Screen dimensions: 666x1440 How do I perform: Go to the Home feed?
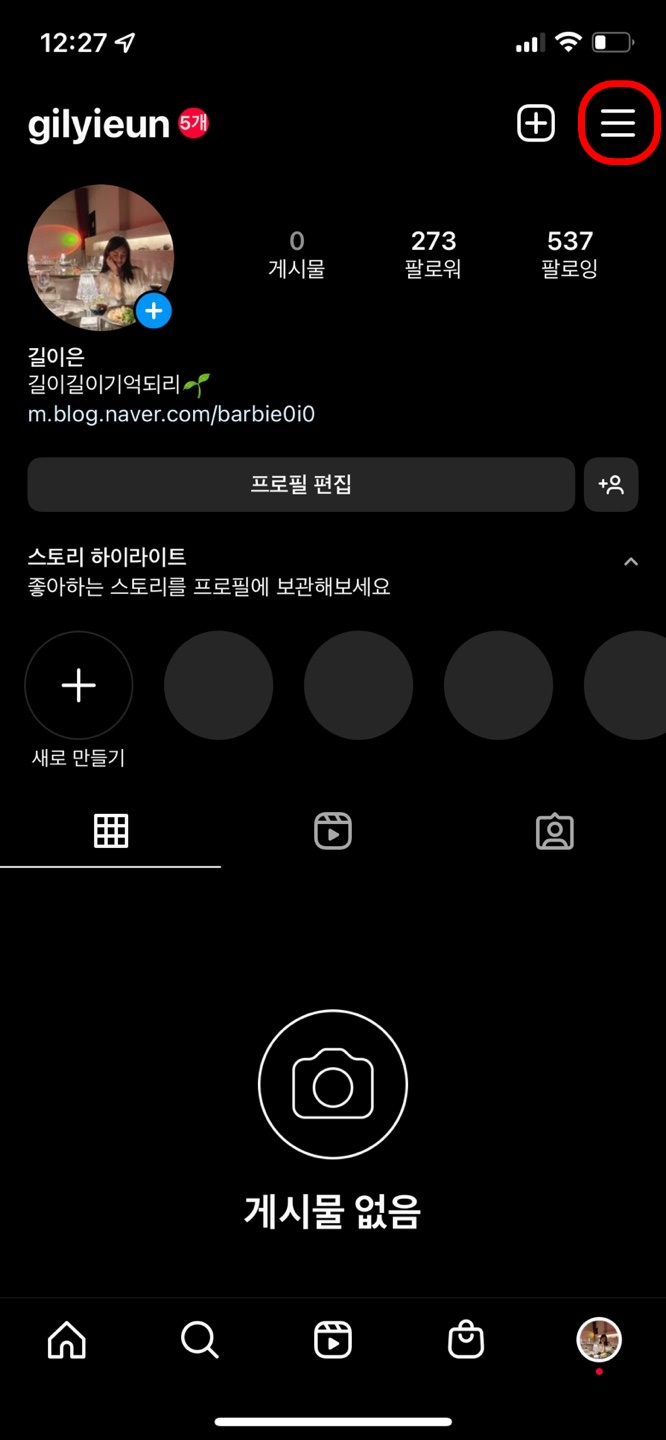point(67,1340)
